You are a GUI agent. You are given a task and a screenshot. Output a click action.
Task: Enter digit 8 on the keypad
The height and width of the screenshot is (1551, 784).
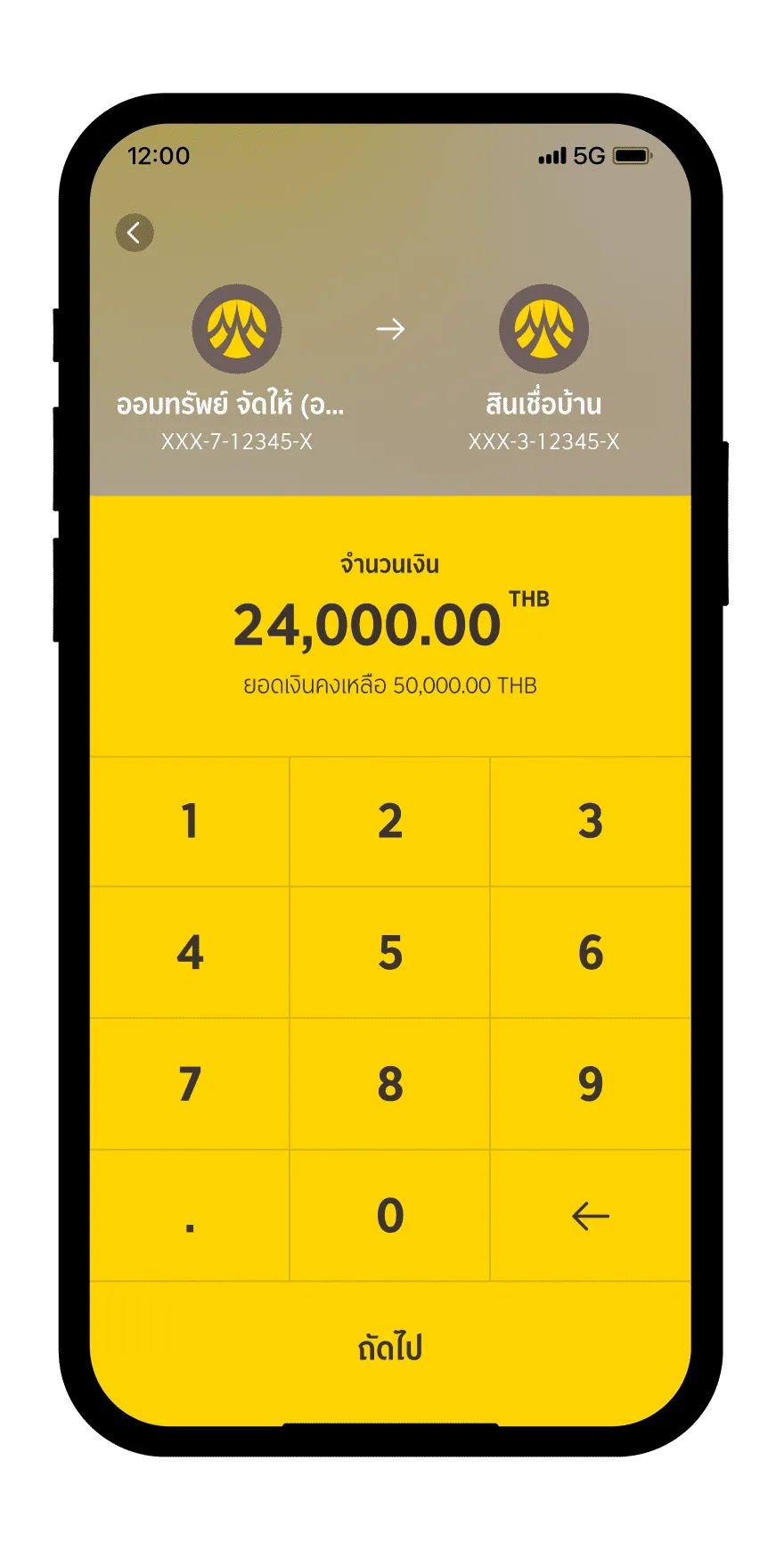tap(390, 1084)
